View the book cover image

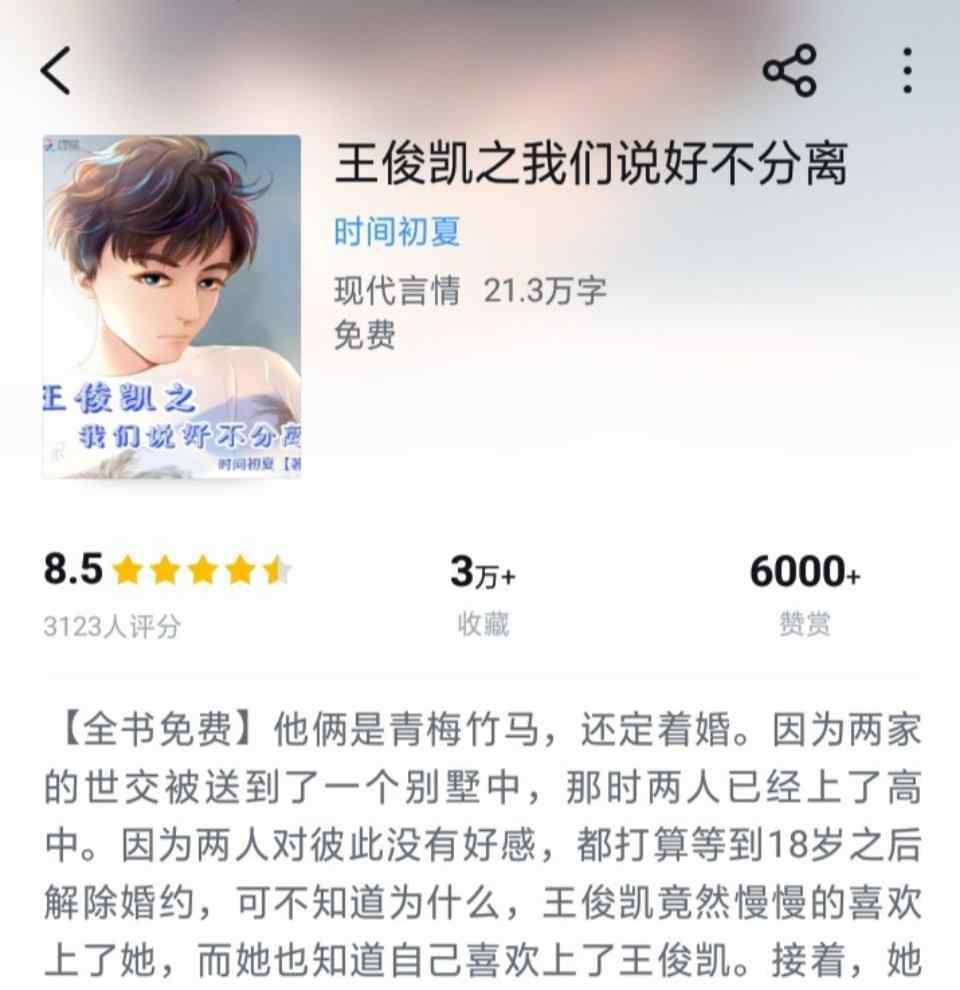[x=171, y=306]
